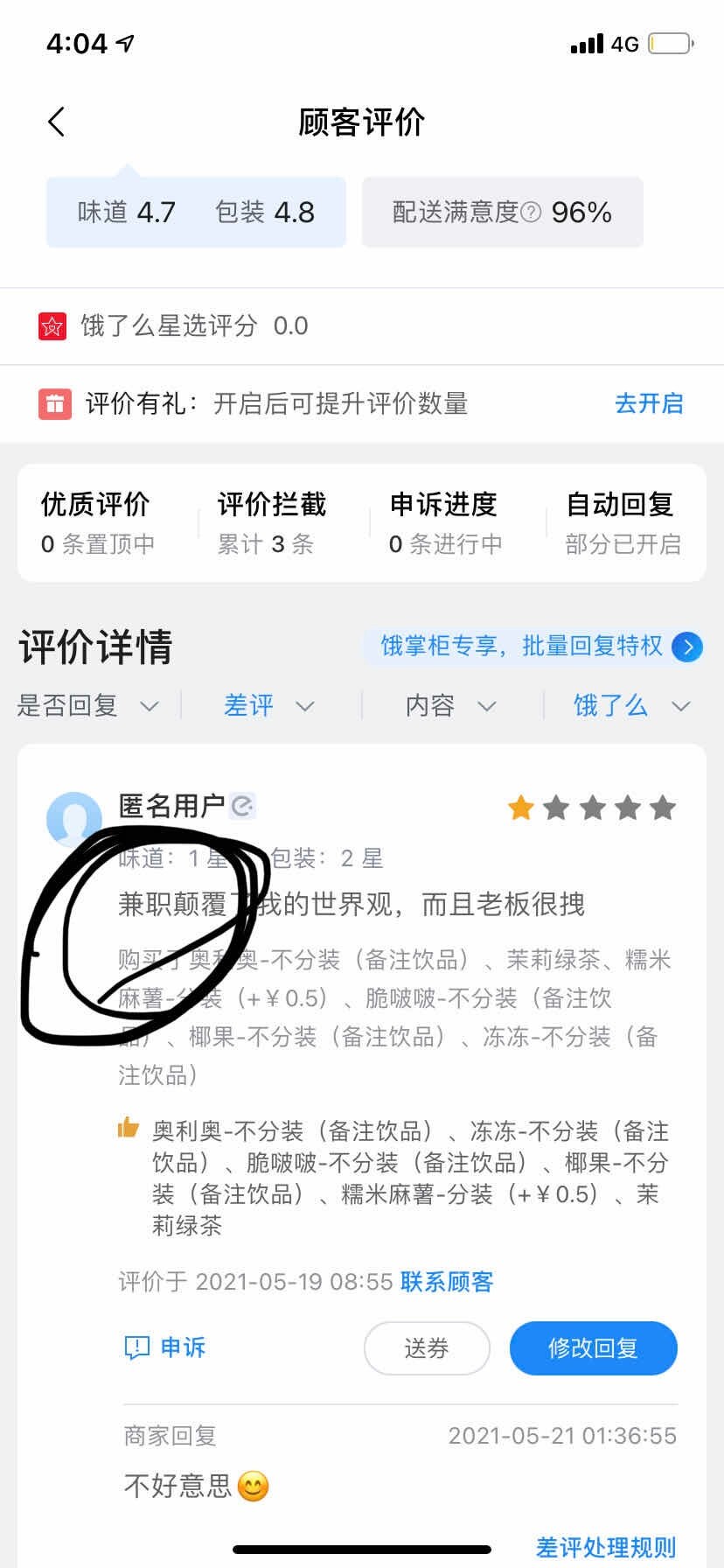Go back from 顾客评价 page
Viewport: 724px width, 1568px height.
click(x=57, y=122)
